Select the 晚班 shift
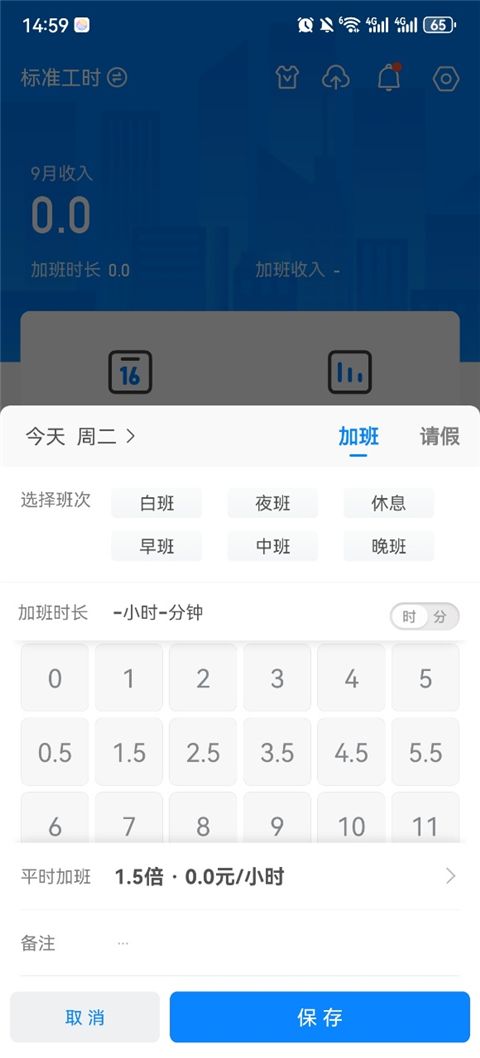The width and height of the screenshot is (480, 1058). 389,547
